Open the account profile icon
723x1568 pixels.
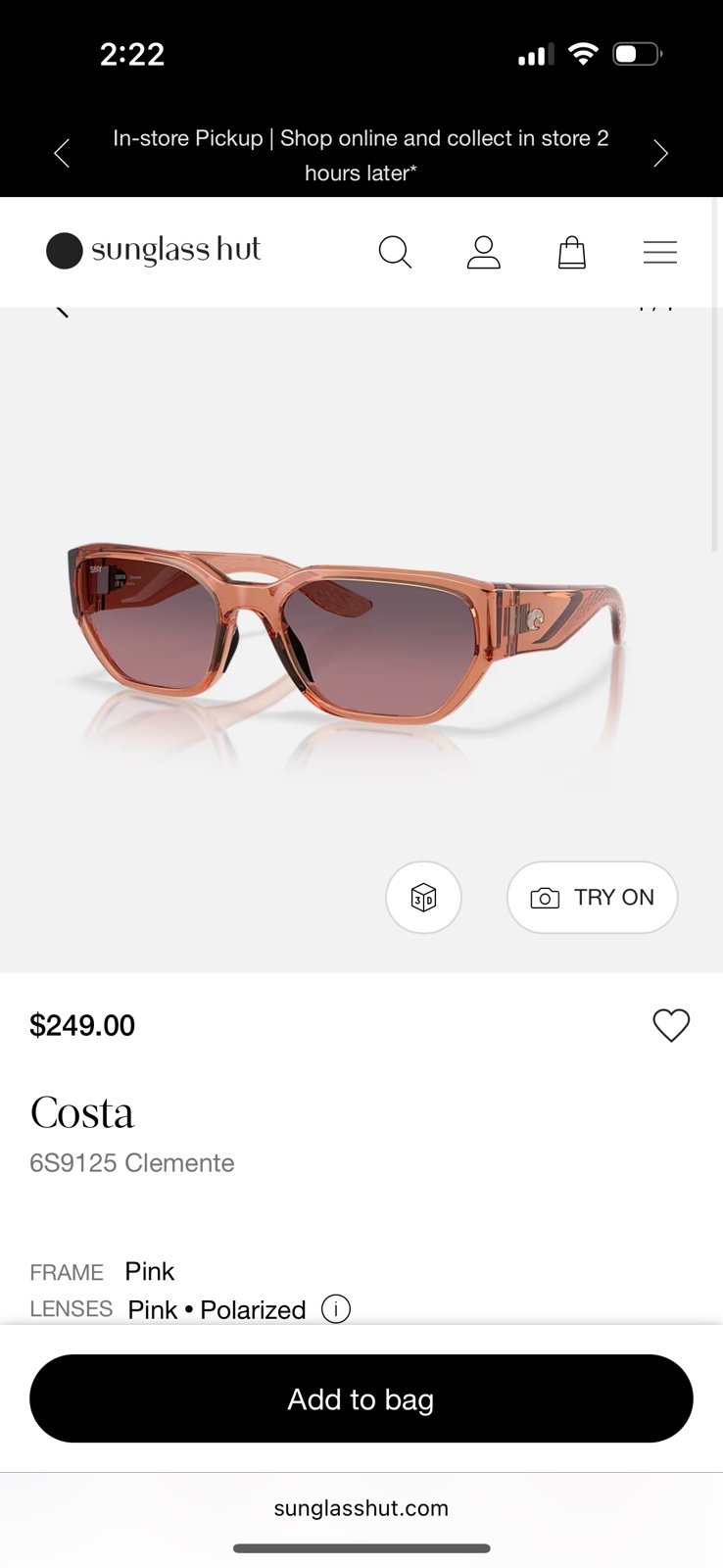[x=484, y=252]
